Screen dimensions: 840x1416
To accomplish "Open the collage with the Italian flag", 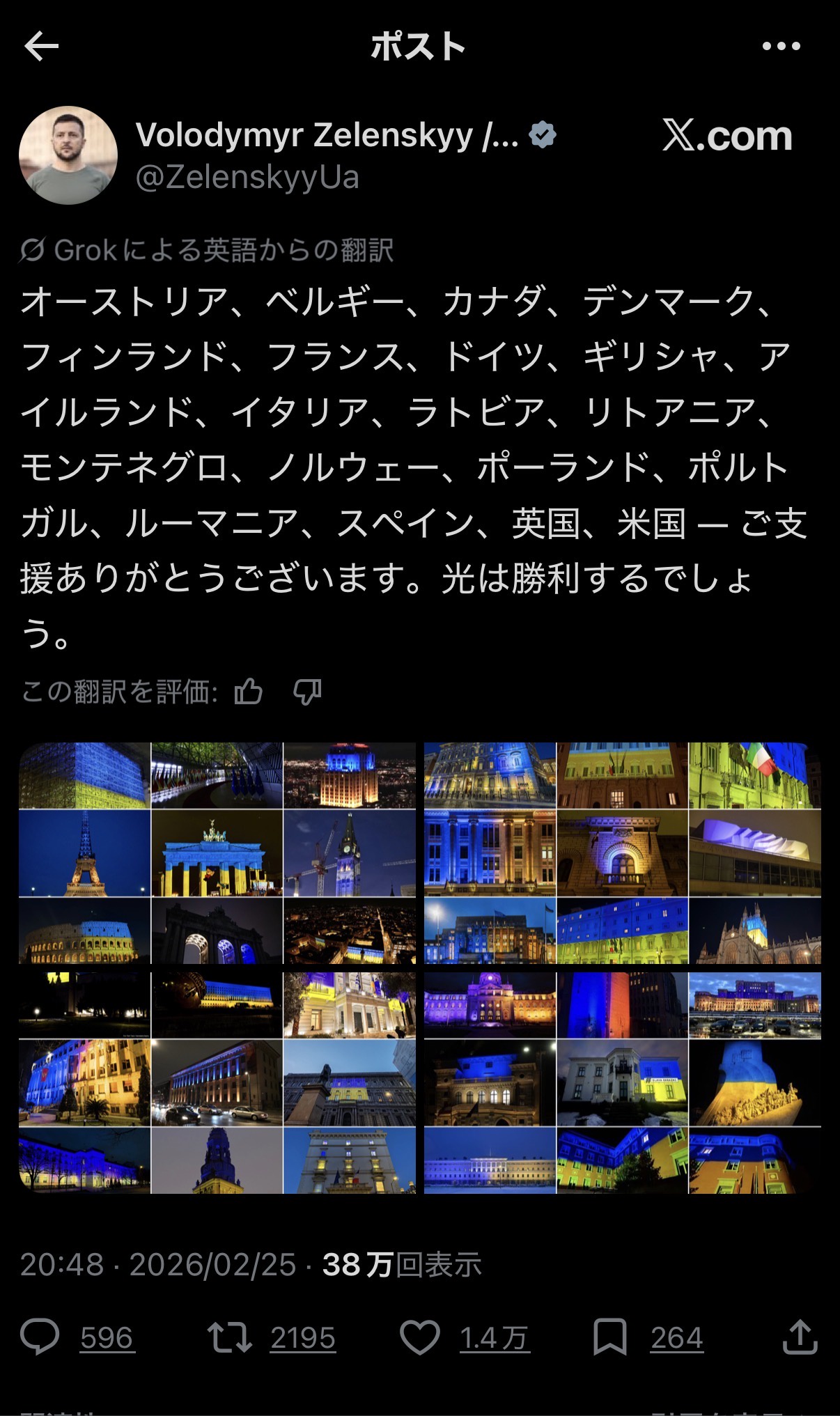I will coord(622,853).
